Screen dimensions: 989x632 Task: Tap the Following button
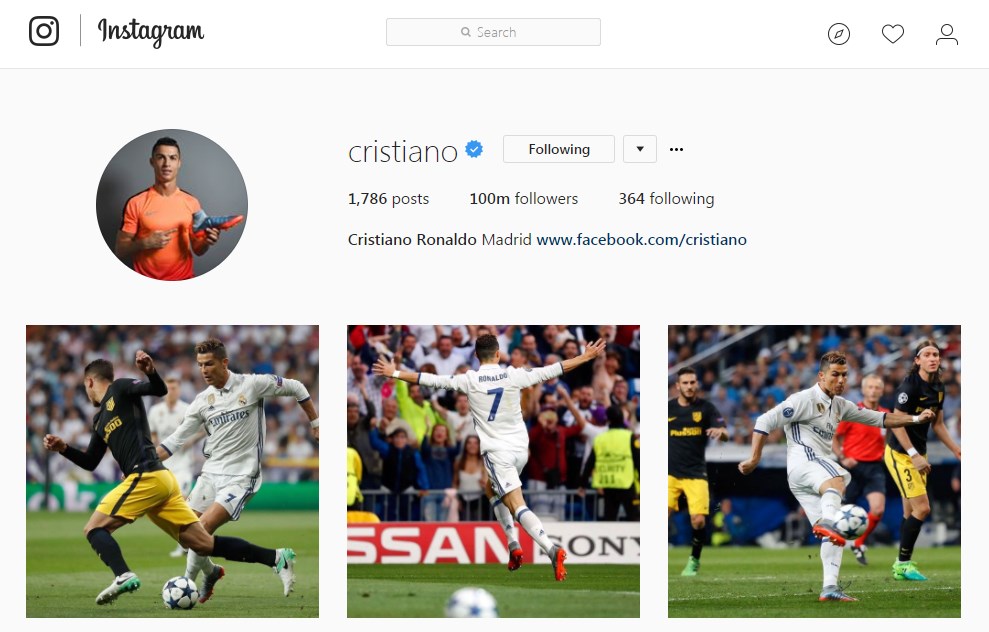pyautogui.click(x=559, y=149)
